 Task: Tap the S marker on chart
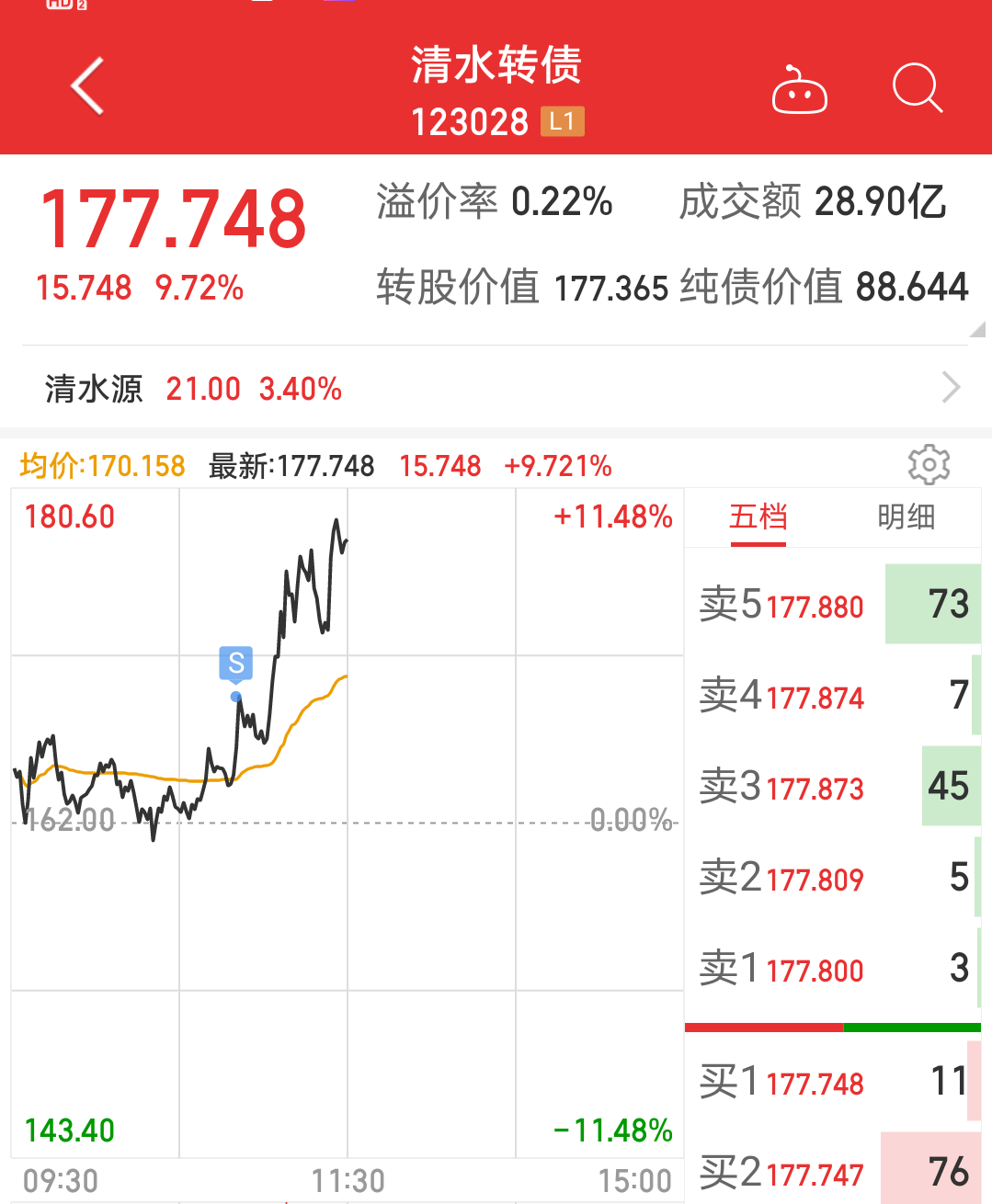[236, 664]
